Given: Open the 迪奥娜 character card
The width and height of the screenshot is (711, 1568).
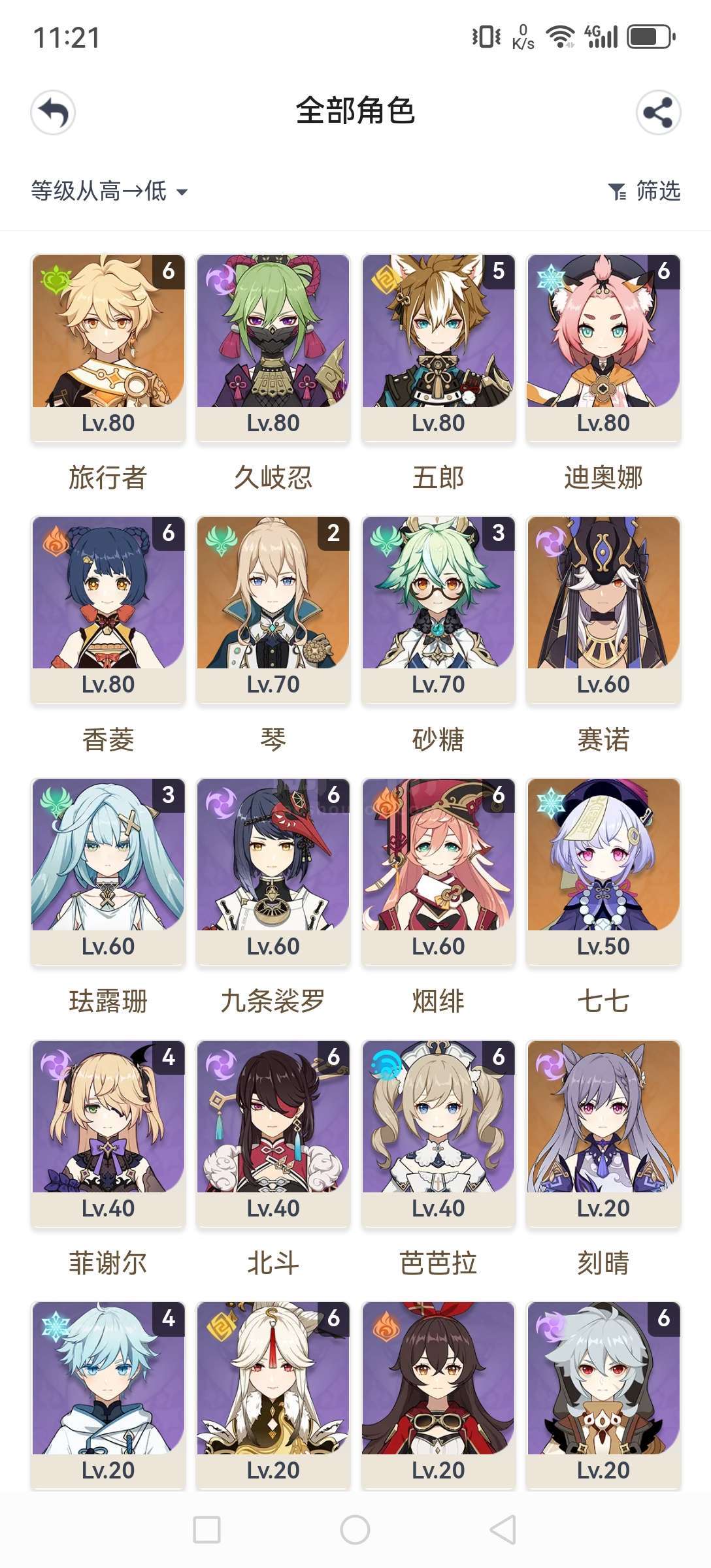Looking at the screenshot, I should tap(603, 346).
